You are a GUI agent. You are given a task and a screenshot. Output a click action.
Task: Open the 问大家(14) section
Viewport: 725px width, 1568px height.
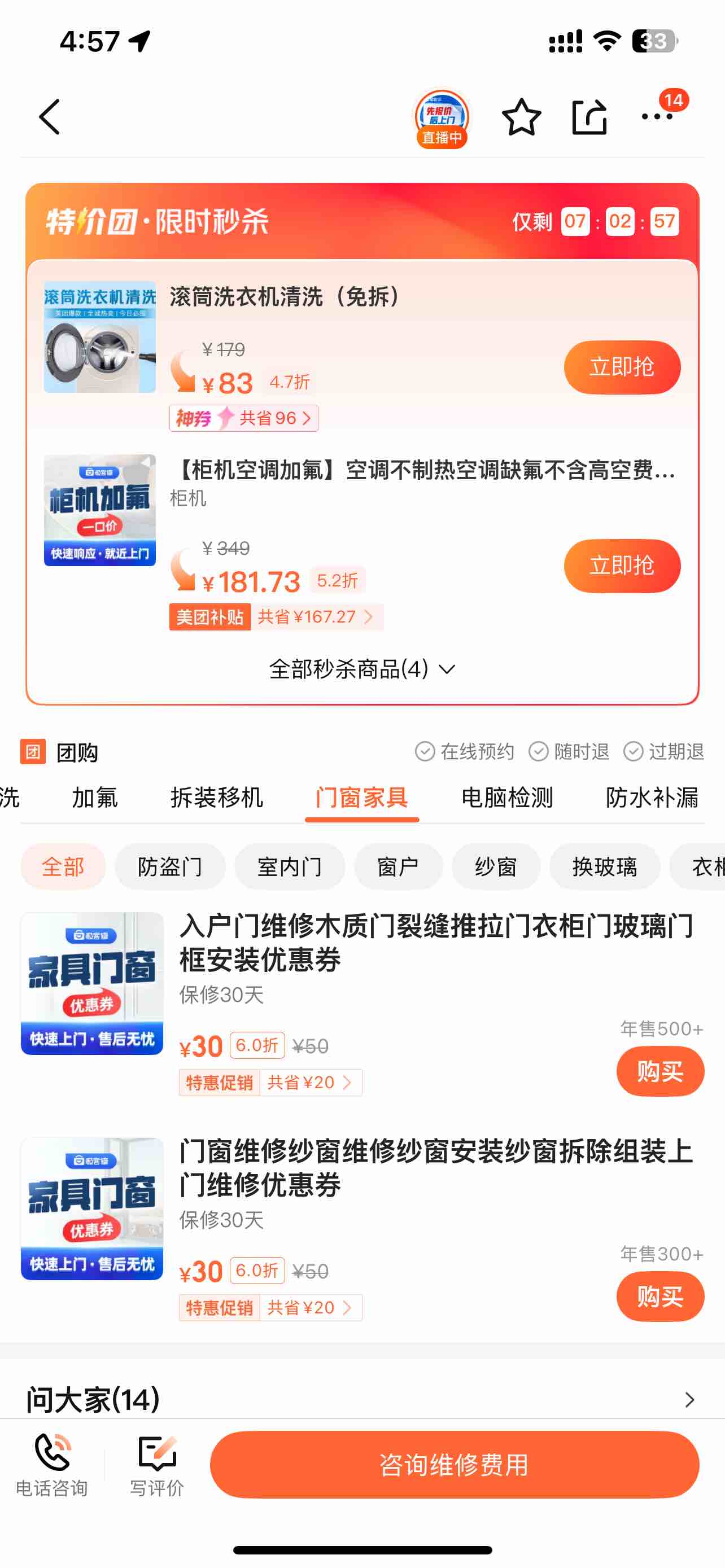click(362, 1399)
